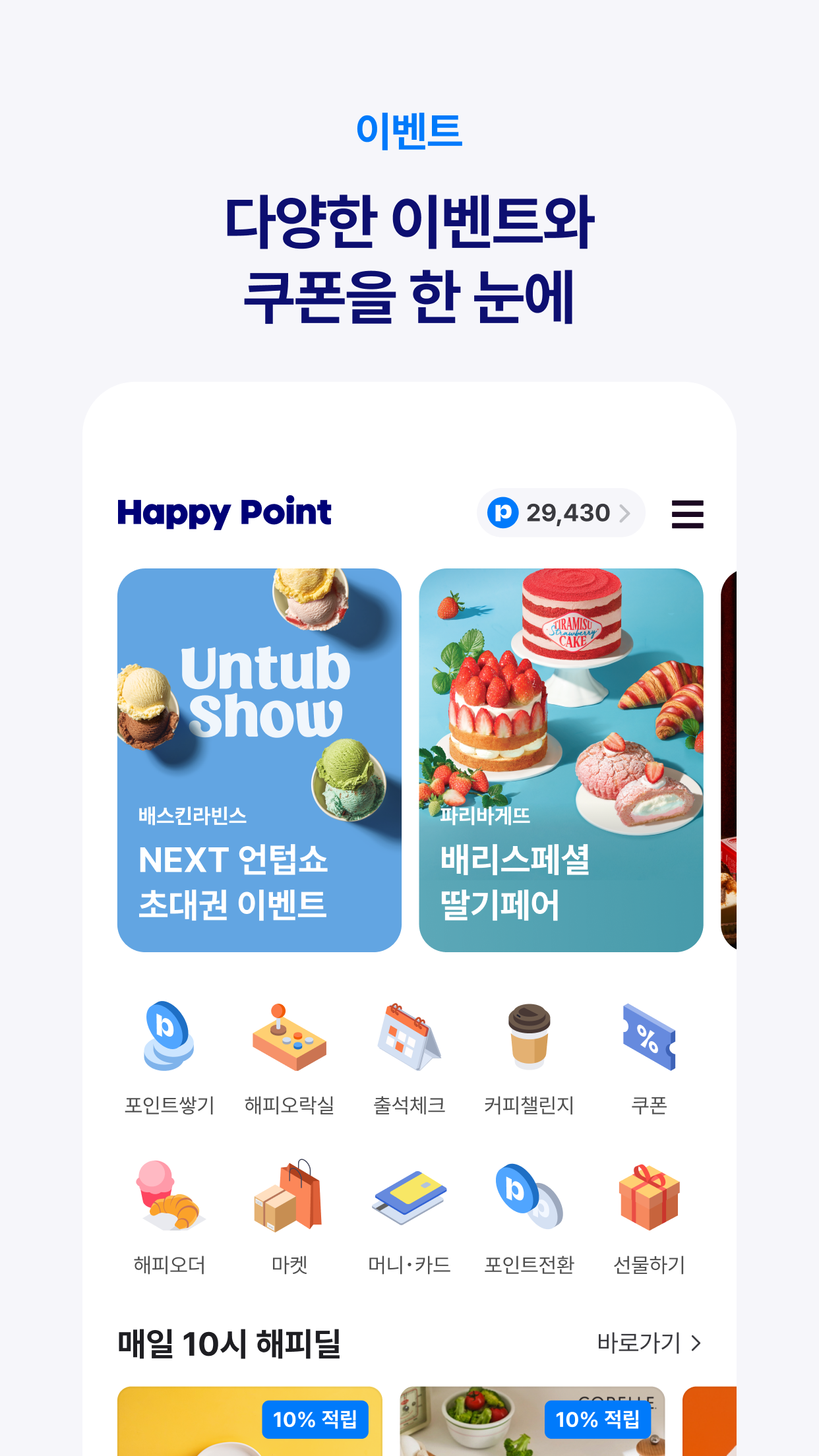Tap the 이벤트 blue header label
The width and height of the screenshot is (819, 1456).
[x=409, y=131]
